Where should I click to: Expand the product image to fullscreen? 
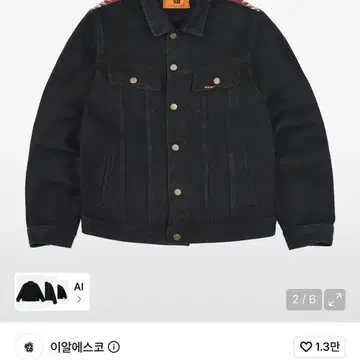click(335, 300)
